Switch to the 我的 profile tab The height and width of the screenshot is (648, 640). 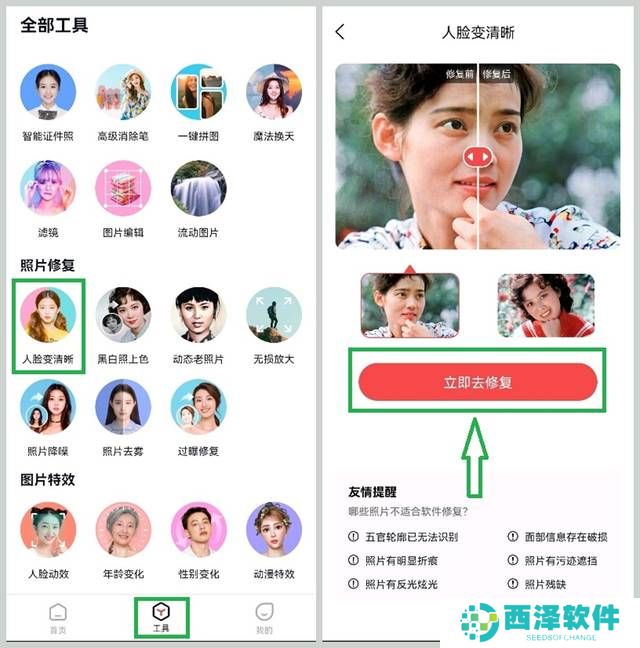[264, 617]
